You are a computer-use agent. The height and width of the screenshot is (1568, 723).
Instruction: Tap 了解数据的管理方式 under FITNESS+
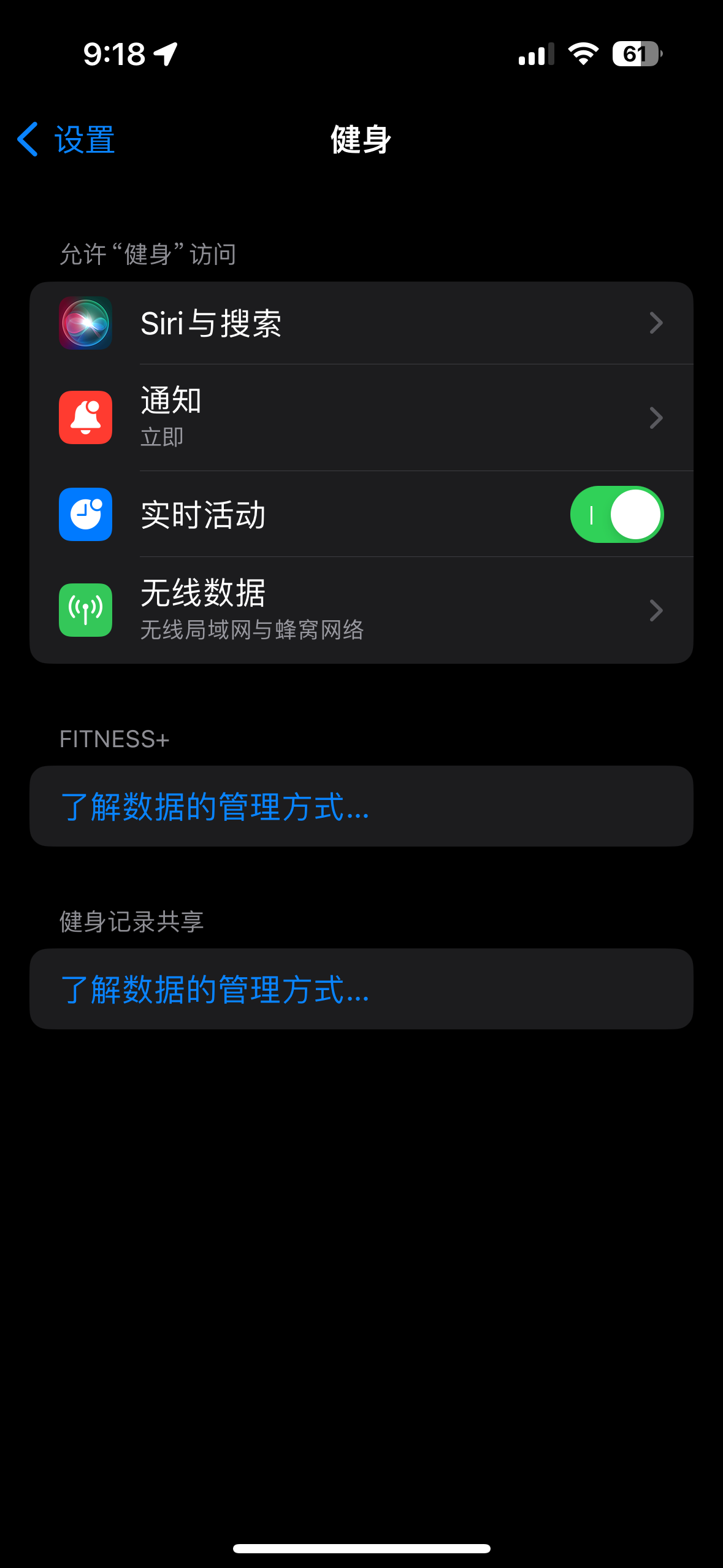pos(215,806)
